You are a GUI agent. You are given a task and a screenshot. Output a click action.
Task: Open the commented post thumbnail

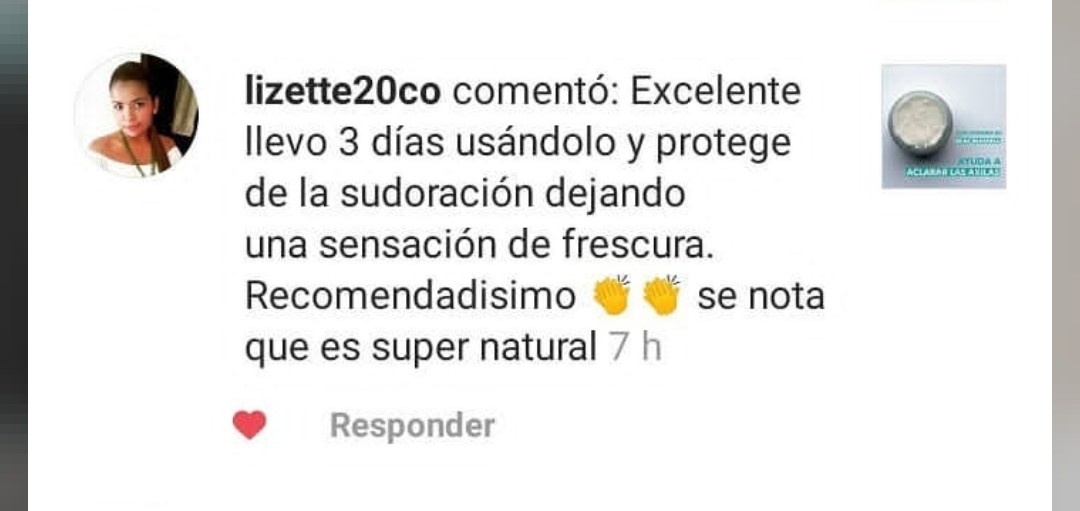[x=943, y=126]
